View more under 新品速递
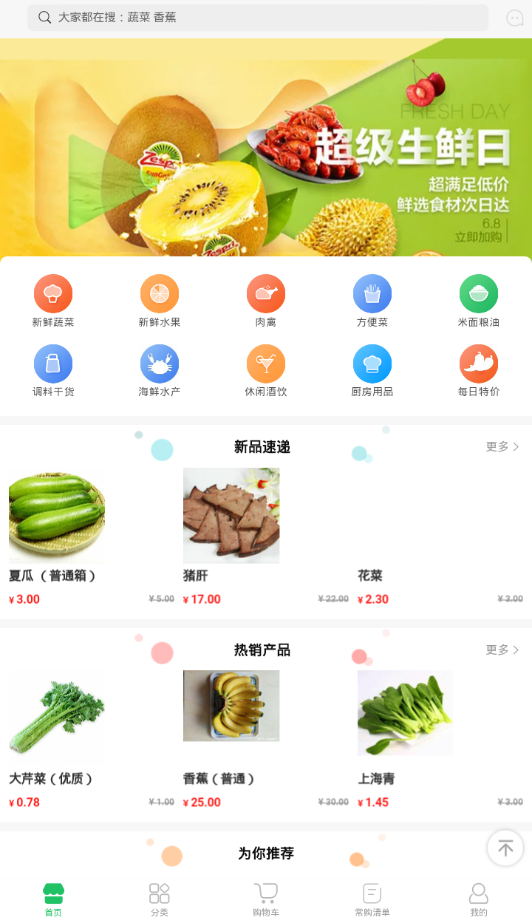Image resolution: width=532 pixels, height=923 pixels. 502,447
